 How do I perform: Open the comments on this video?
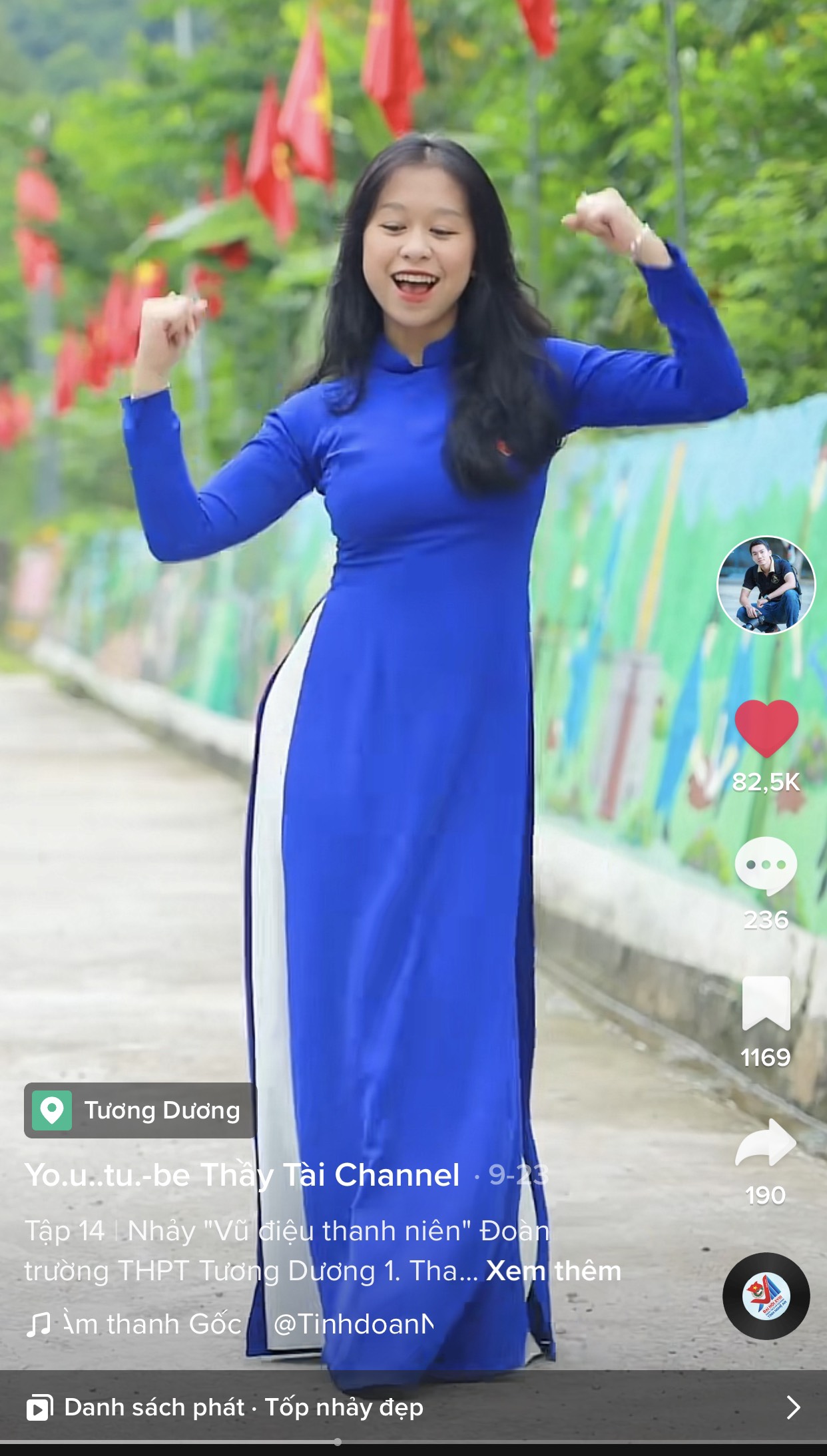pyautogui.click(x=766, y=865)
